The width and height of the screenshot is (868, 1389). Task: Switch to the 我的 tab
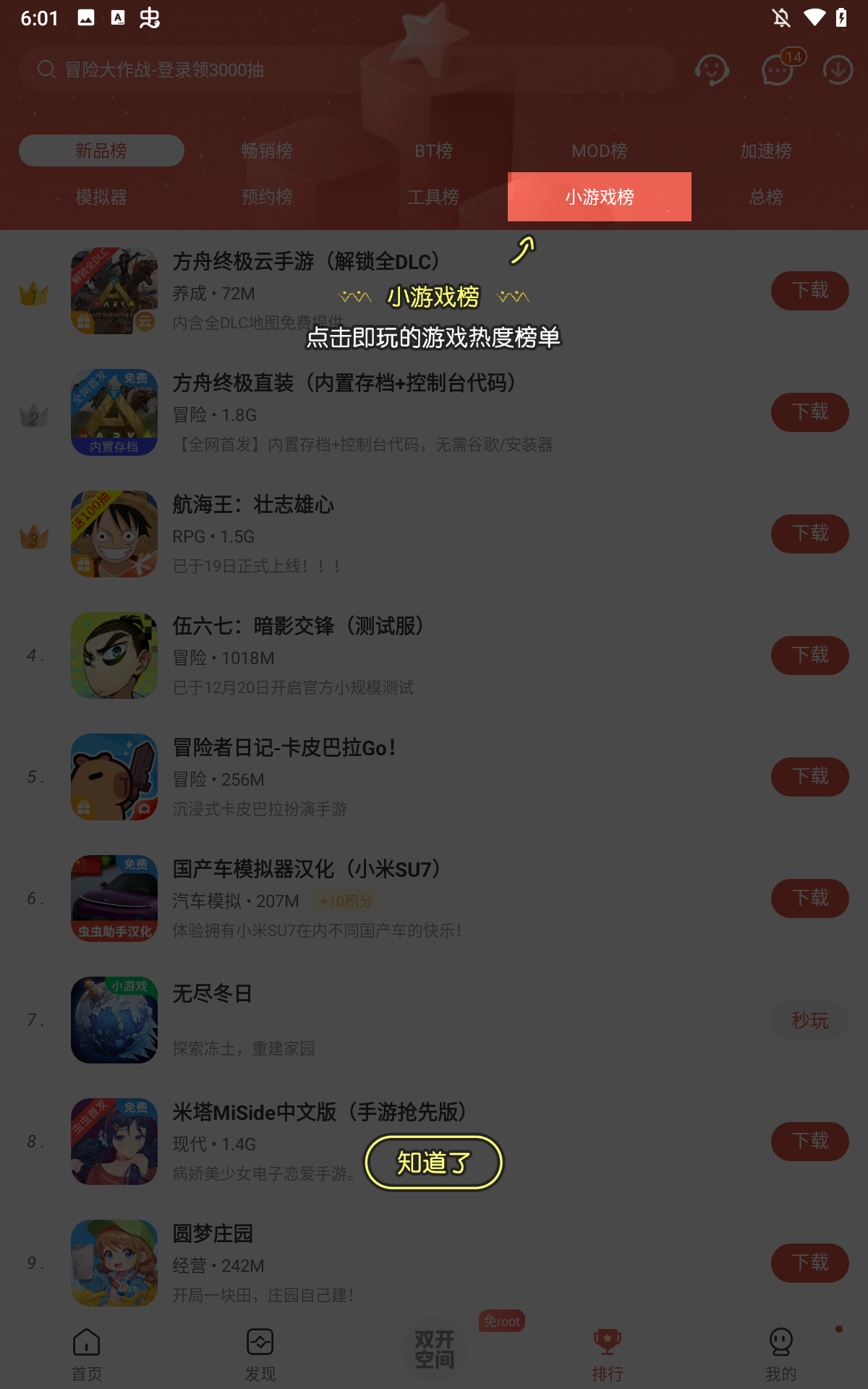[x=780, y=1354]
